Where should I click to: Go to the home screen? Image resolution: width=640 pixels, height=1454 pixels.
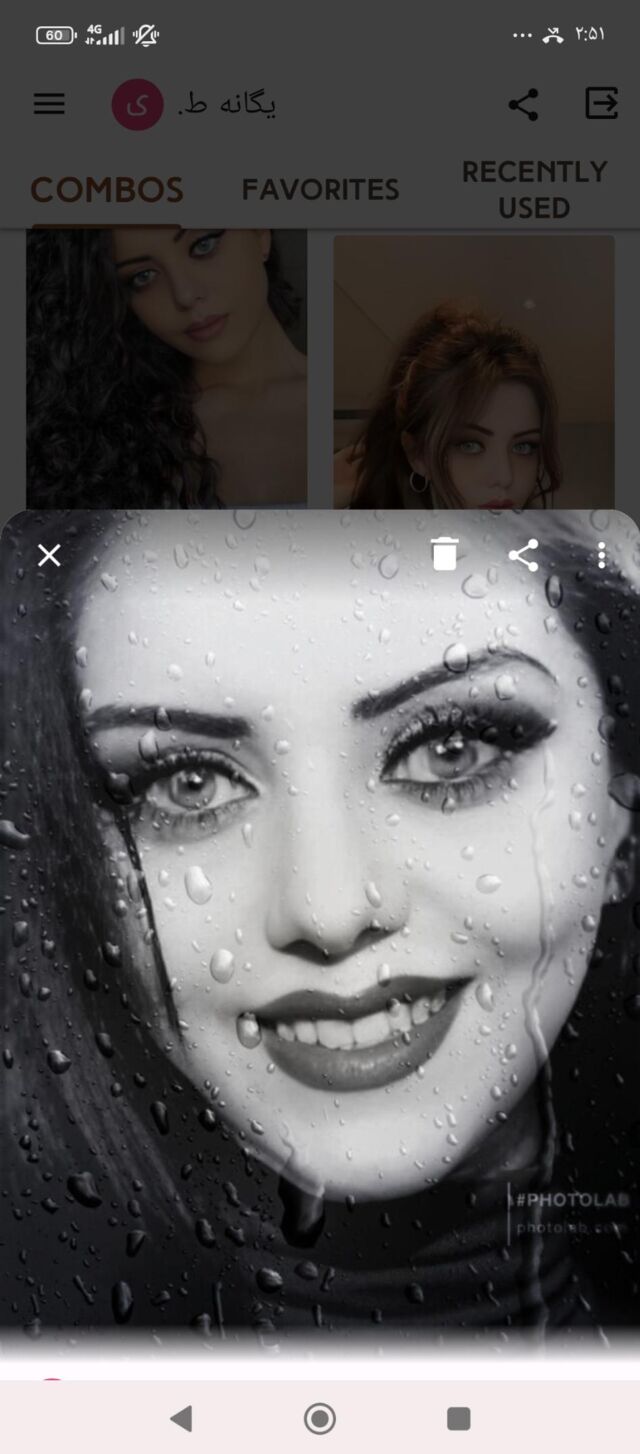coord(320,1417)
